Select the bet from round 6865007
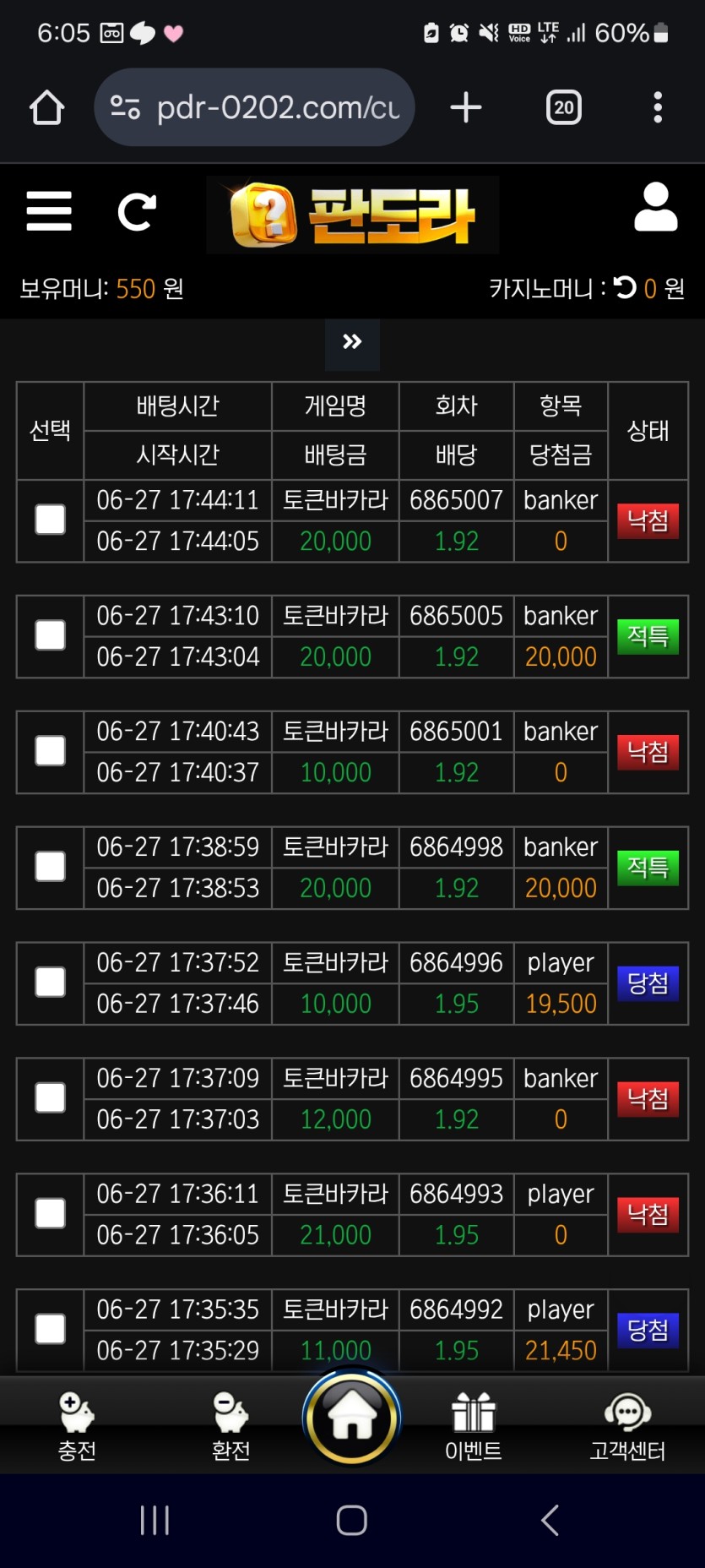 [51, 520]
